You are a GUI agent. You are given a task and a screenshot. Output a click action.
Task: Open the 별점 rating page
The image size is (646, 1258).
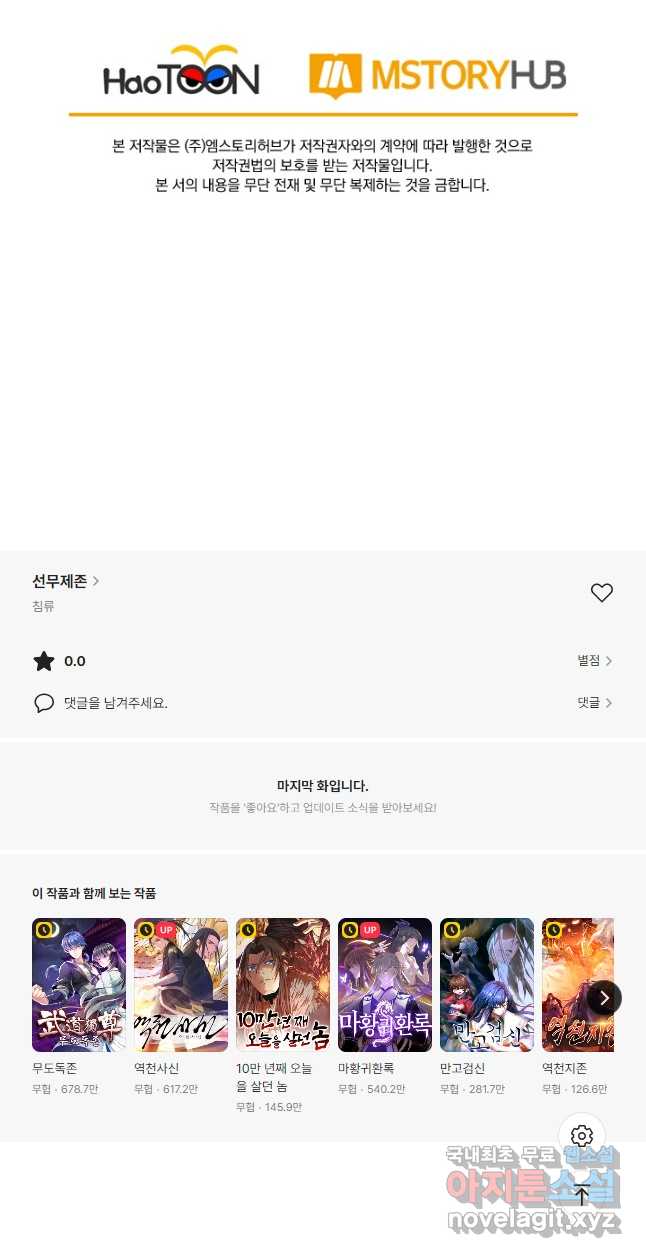click(x=594, y=661)
